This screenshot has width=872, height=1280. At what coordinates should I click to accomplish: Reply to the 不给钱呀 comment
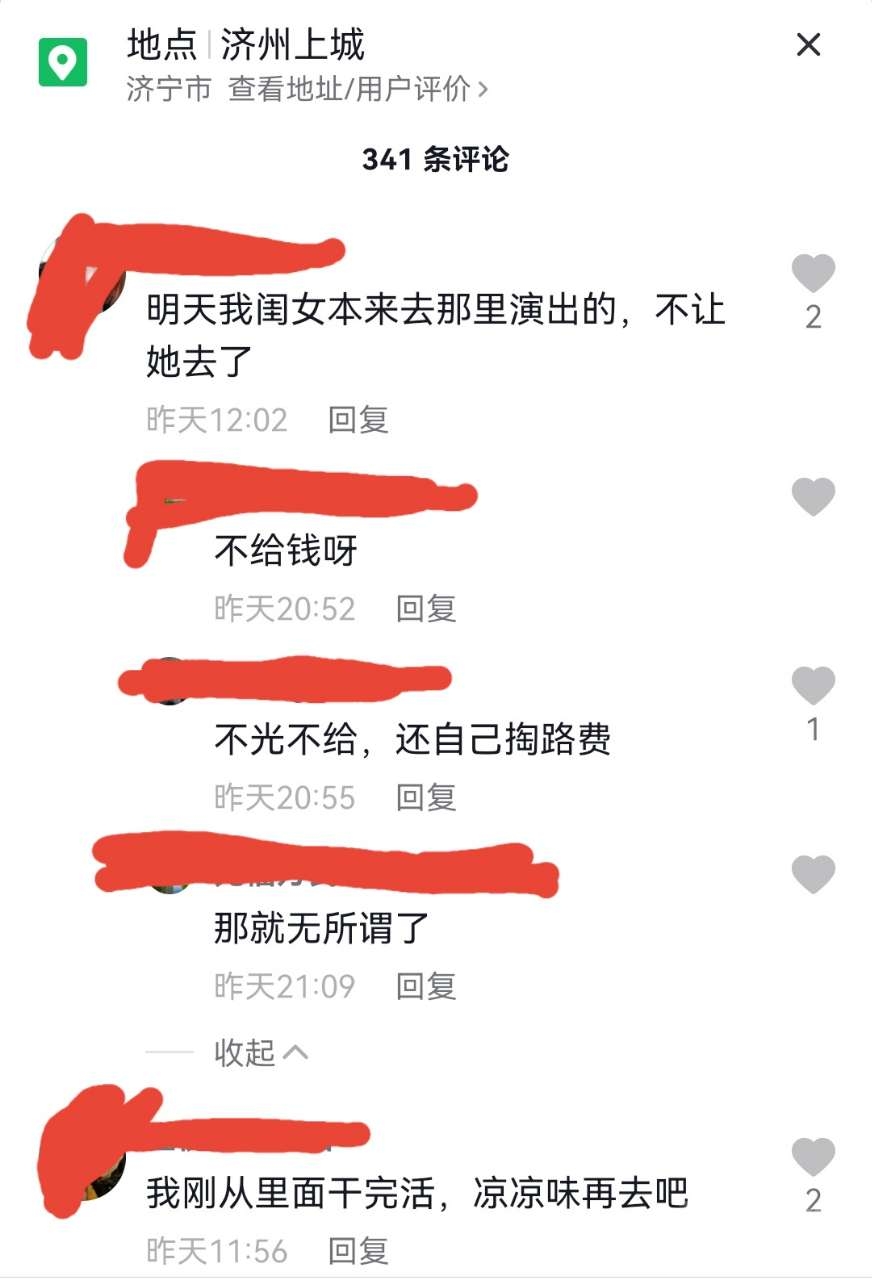coord(426,608)
